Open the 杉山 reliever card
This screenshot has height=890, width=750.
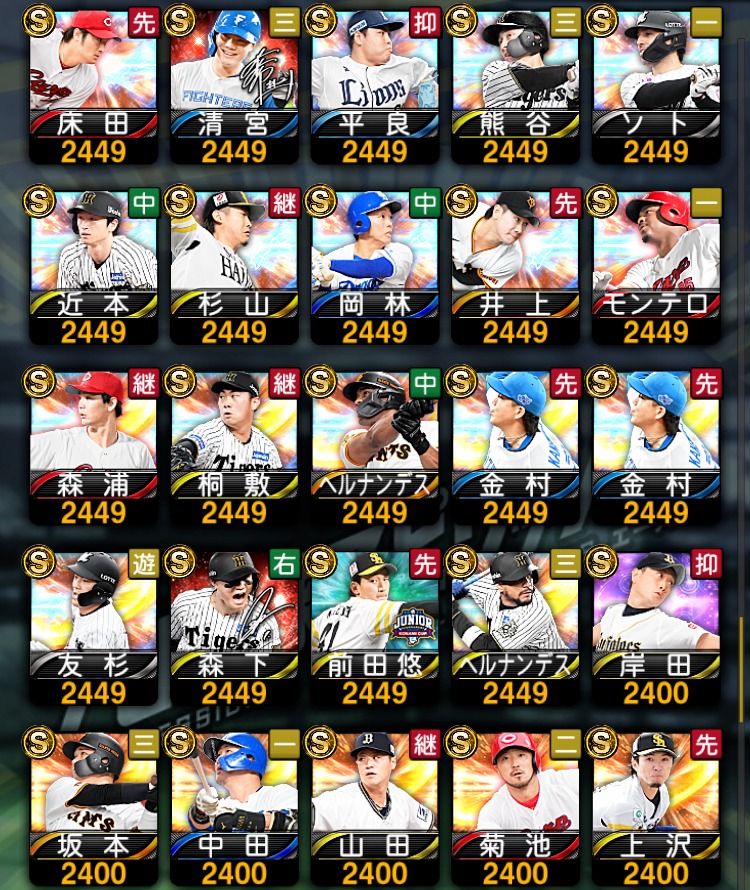(x=234, y=265)
